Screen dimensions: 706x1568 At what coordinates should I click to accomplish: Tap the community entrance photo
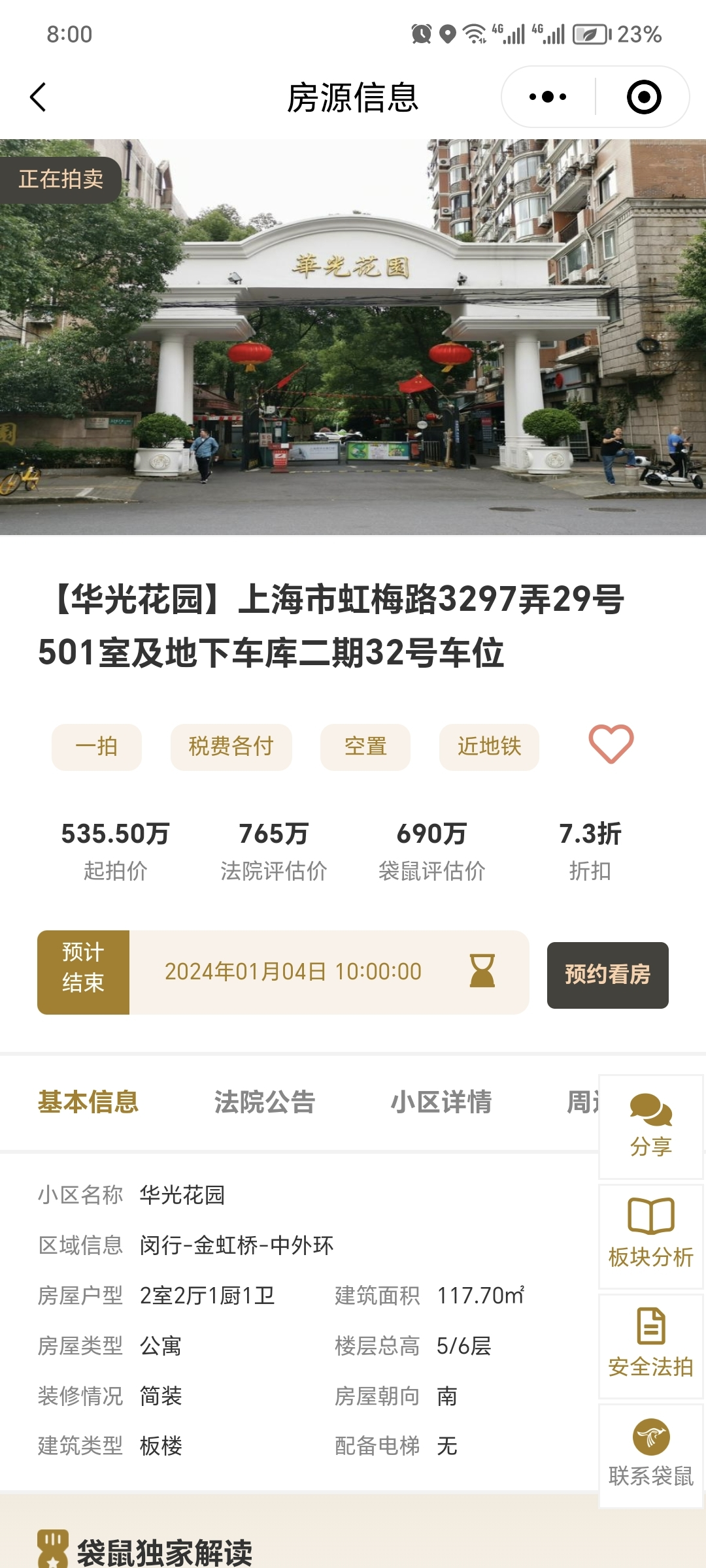(x=353, y=336)
